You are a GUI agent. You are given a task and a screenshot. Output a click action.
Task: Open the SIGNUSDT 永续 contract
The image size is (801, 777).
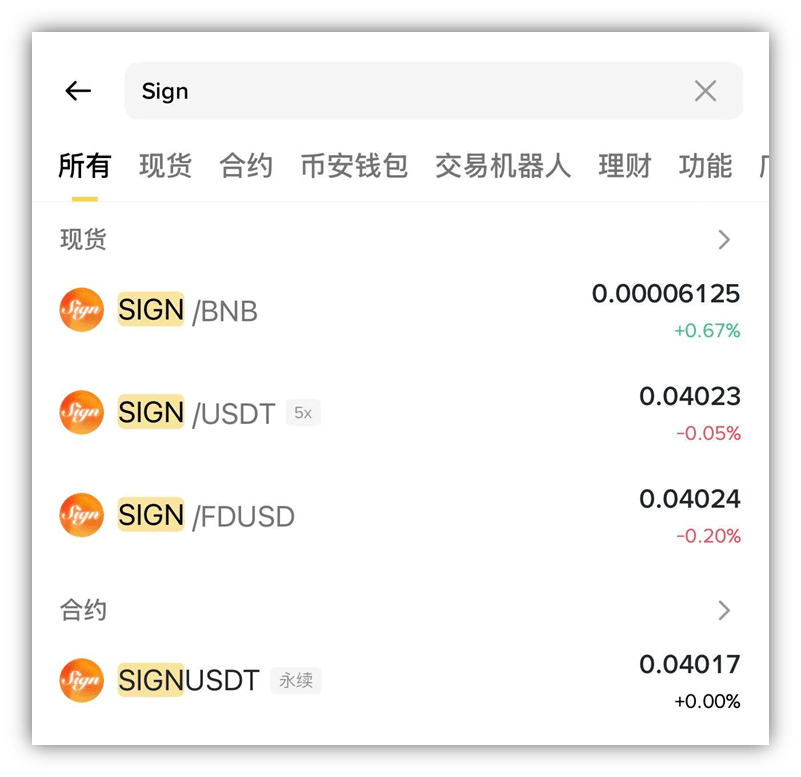pyautogui.click(x=400, y=681)
